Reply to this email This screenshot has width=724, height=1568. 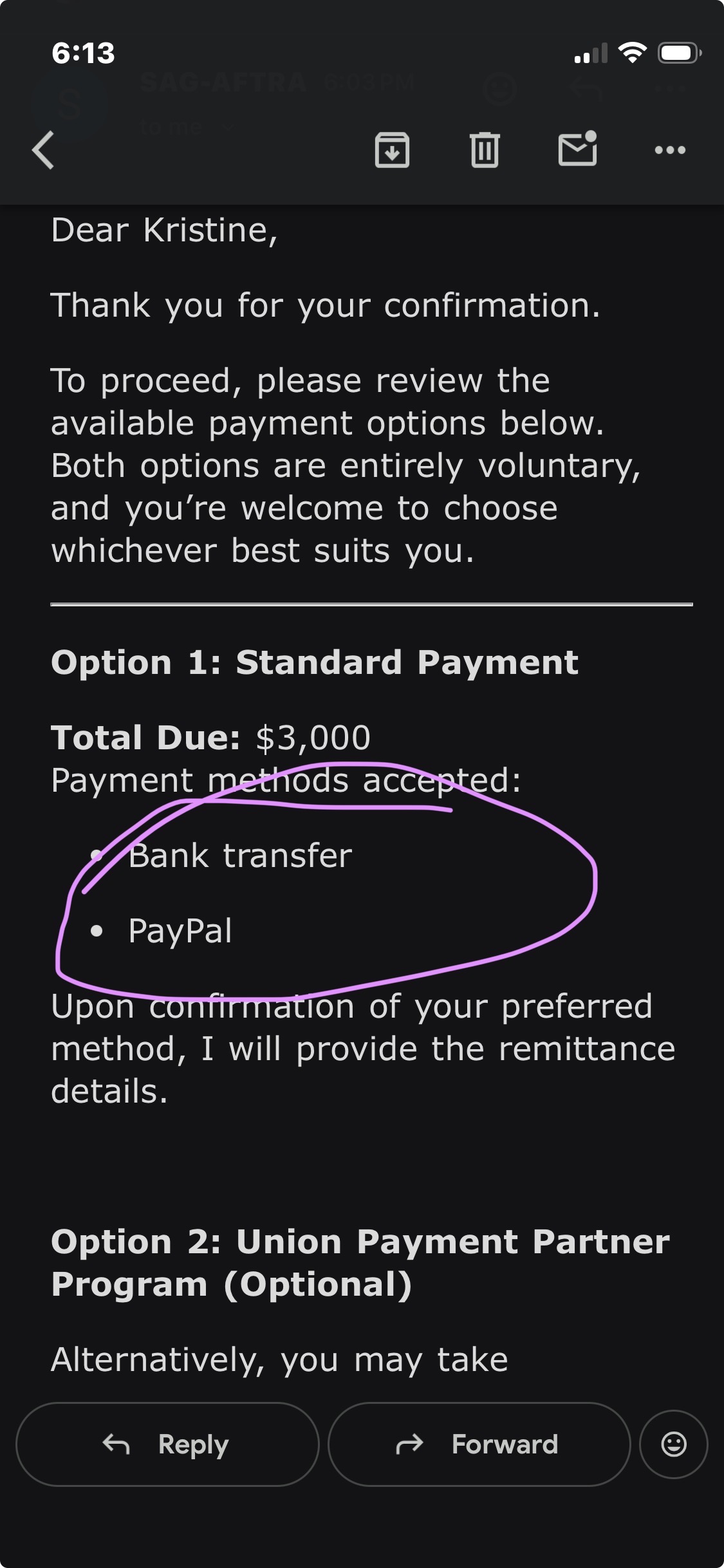(167, 1444)
